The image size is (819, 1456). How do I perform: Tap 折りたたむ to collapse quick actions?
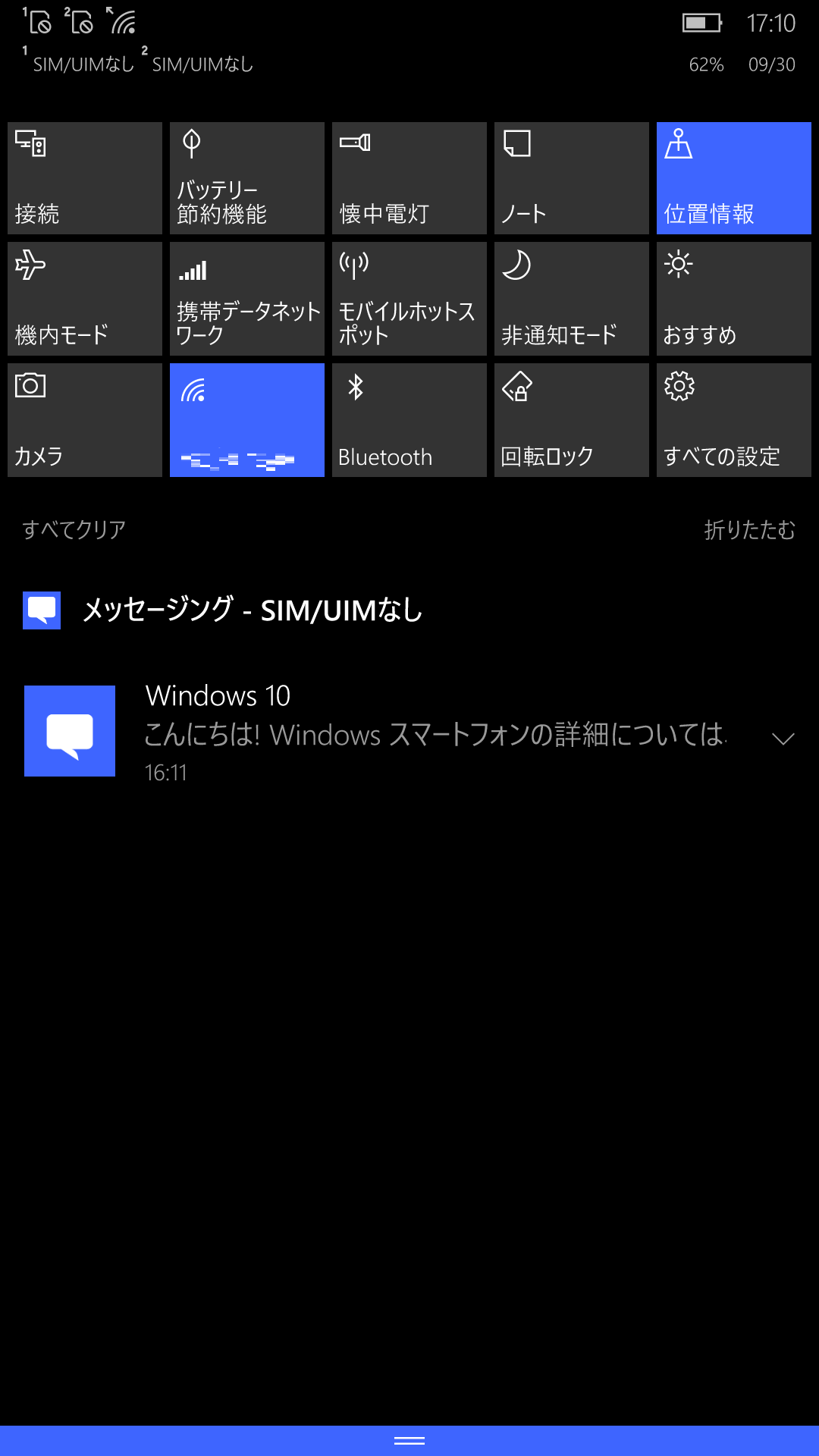click(750, 529)
